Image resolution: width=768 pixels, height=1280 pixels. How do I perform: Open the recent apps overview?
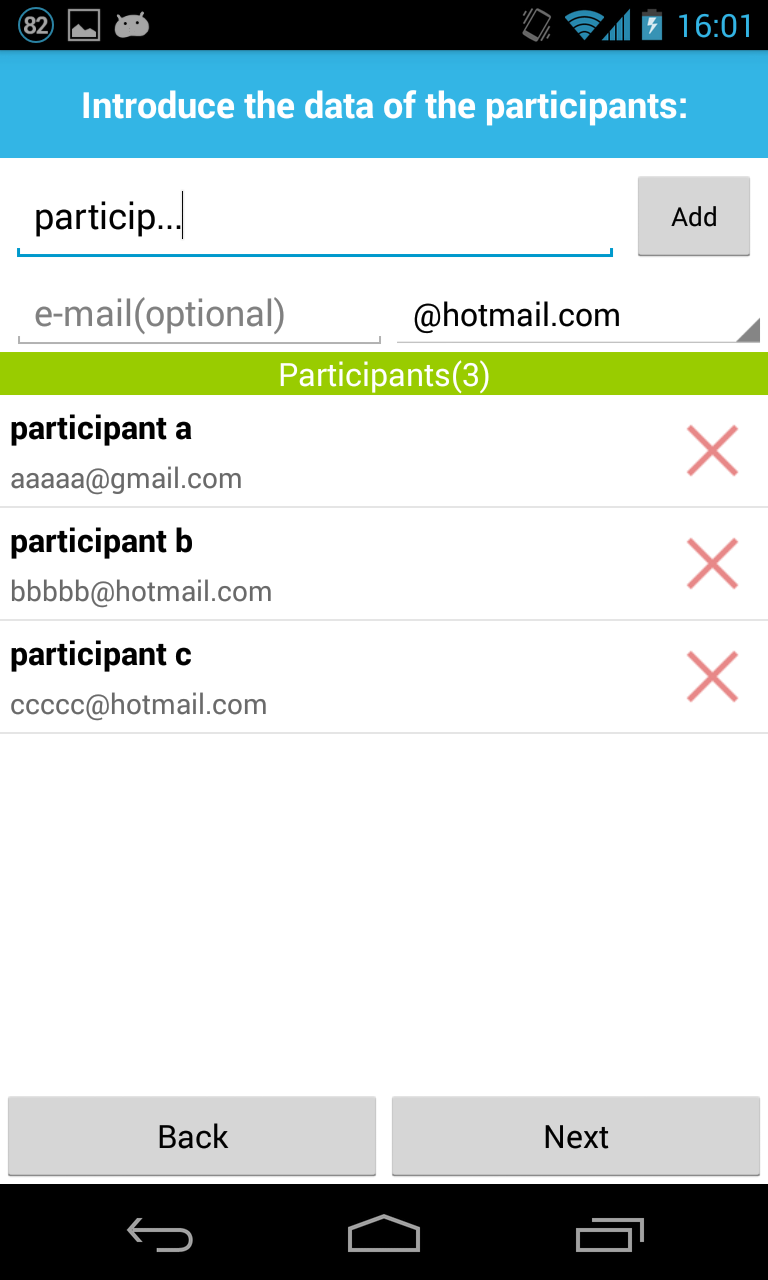[x=610, y=1233]
